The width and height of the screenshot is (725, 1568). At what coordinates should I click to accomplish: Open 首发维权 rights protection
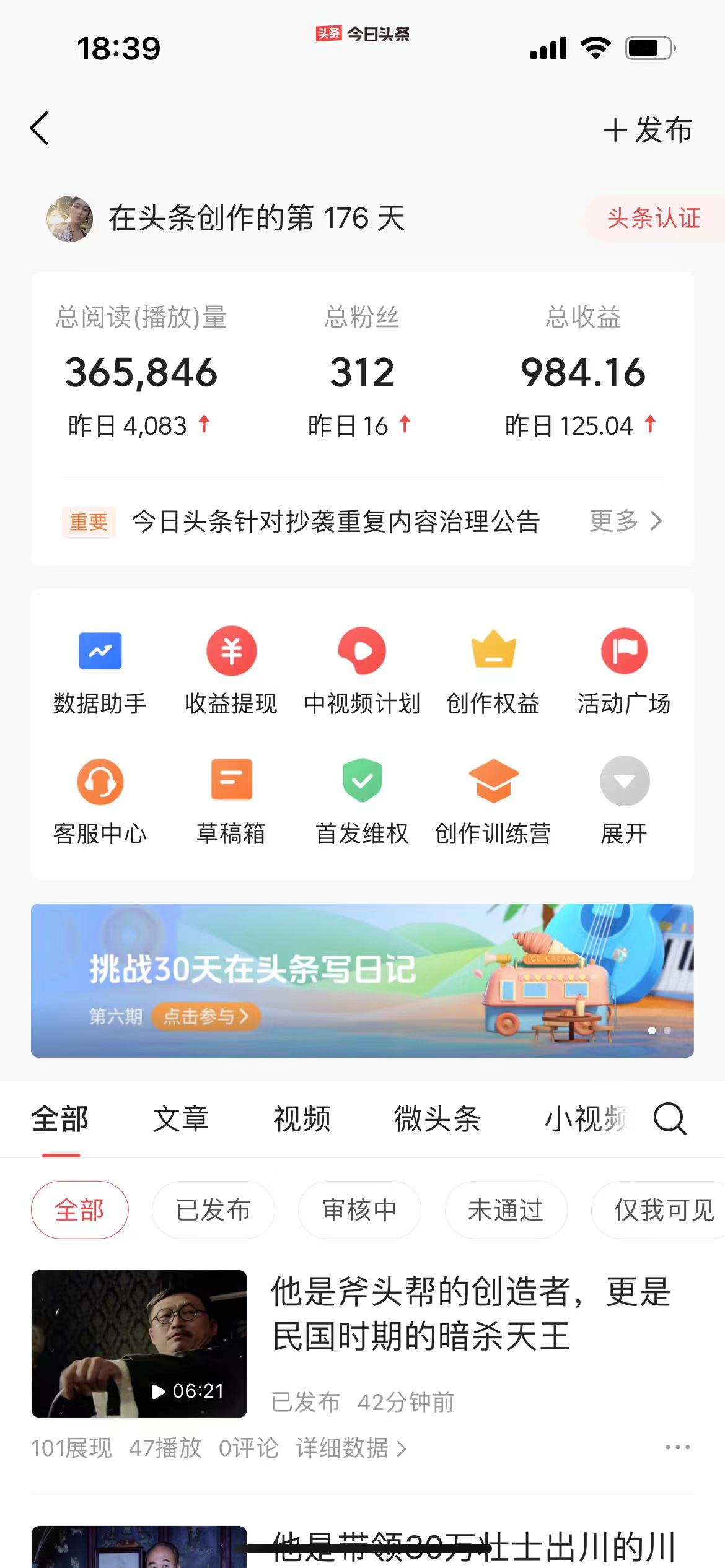(x=362, y=802)
